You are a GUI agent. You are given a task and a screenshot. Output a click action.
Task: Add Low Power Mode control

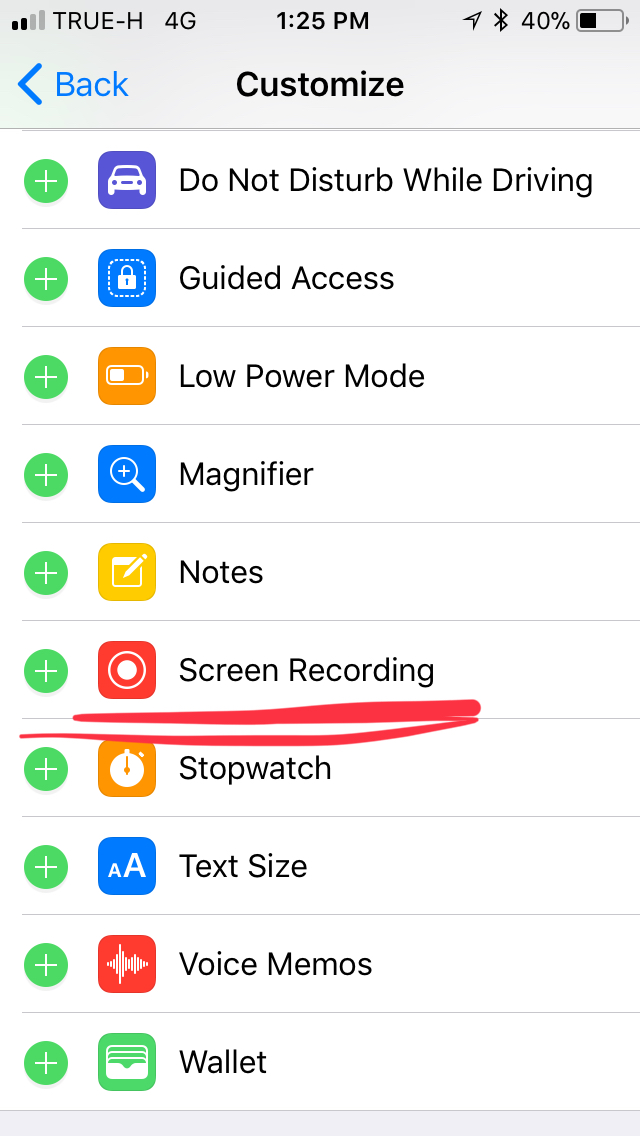[45, 377]
